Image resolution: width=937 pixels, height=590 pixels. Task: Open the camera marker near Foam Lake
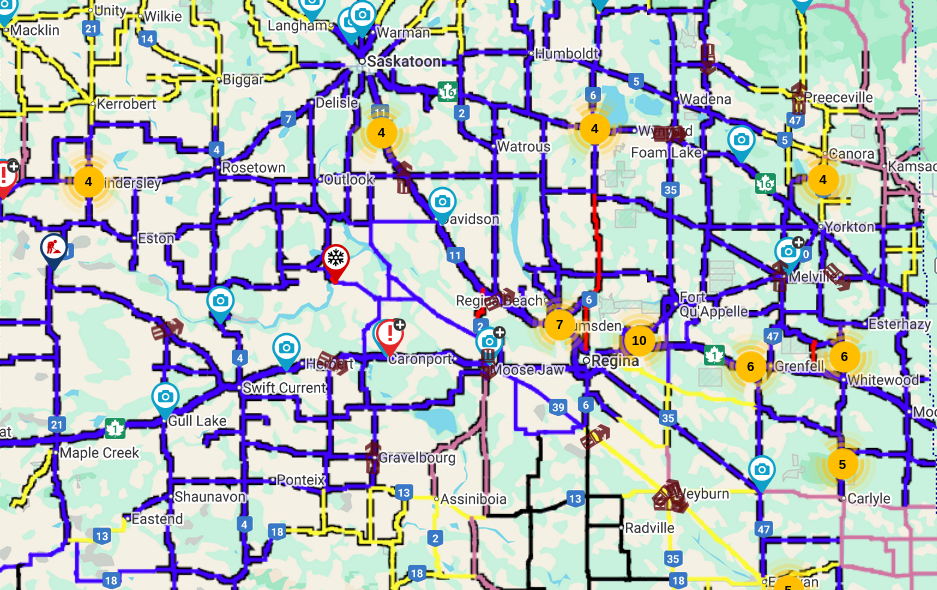pos(741,140)
